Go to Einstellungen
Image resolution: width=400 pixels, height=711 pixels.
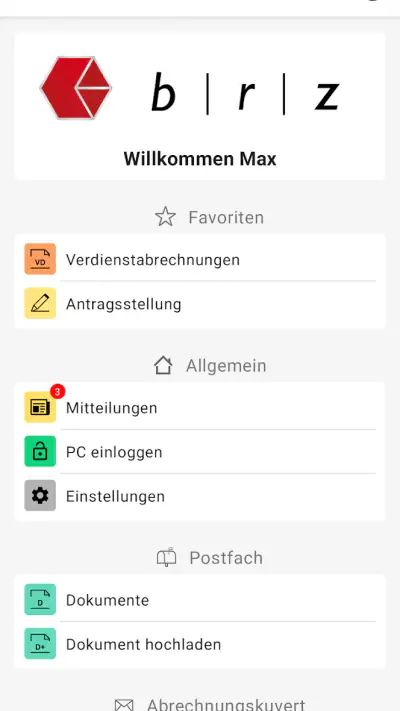click(x=200, y=496)
